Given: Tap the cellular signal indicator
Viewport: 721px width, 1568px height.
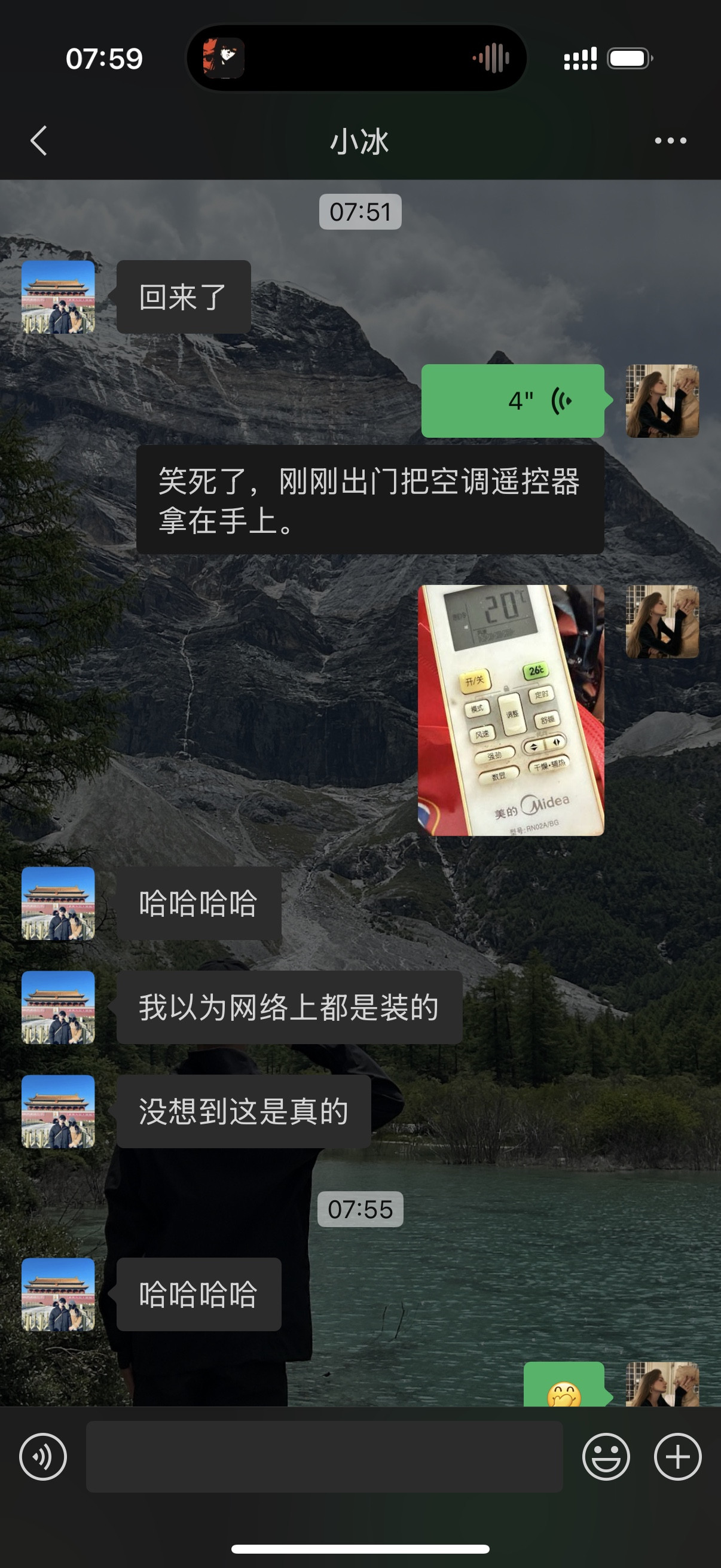Looking at the screenshot, I should pyautogui.click(x=579, y=58).
